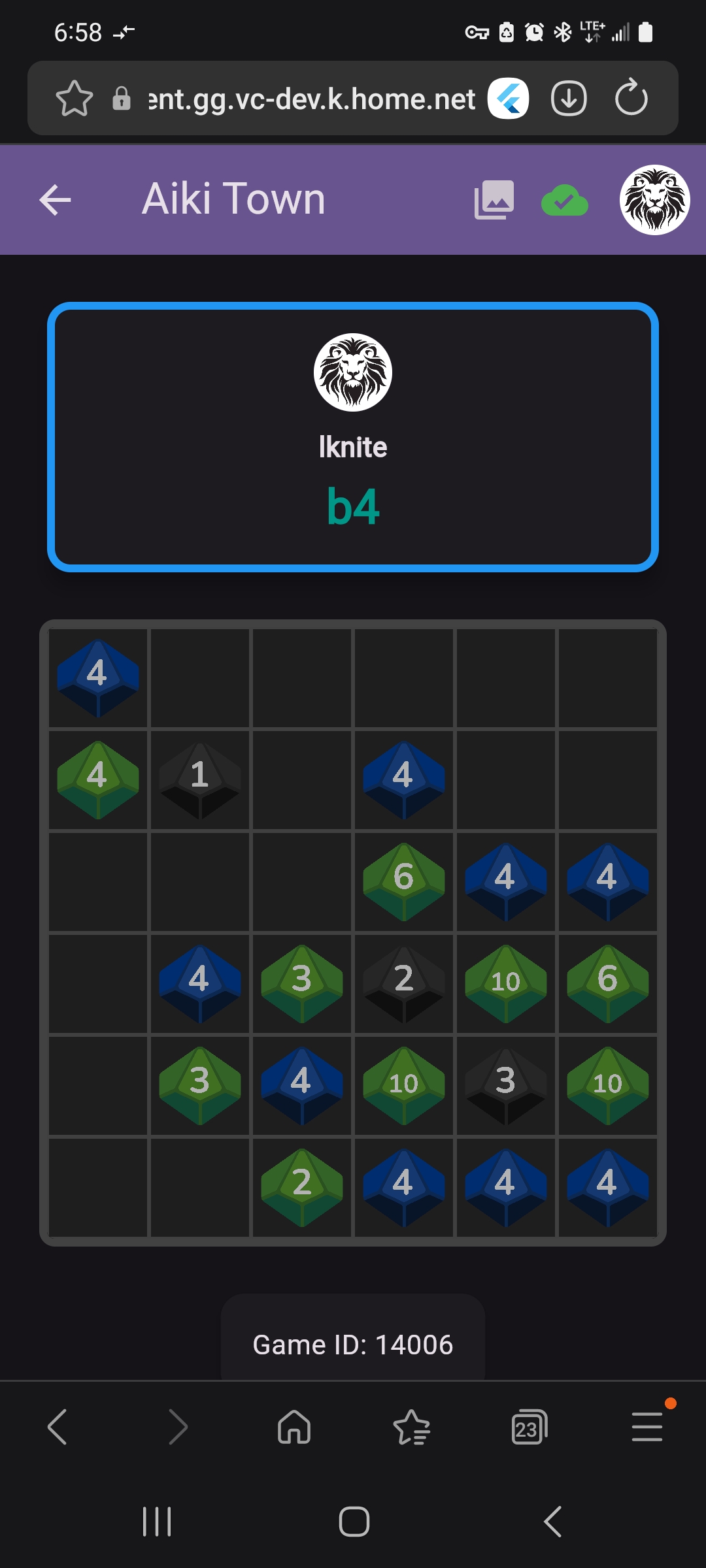Screen dimensions: 706x1568
Task: Select the black die showing 1
Action: pos(200,780)
